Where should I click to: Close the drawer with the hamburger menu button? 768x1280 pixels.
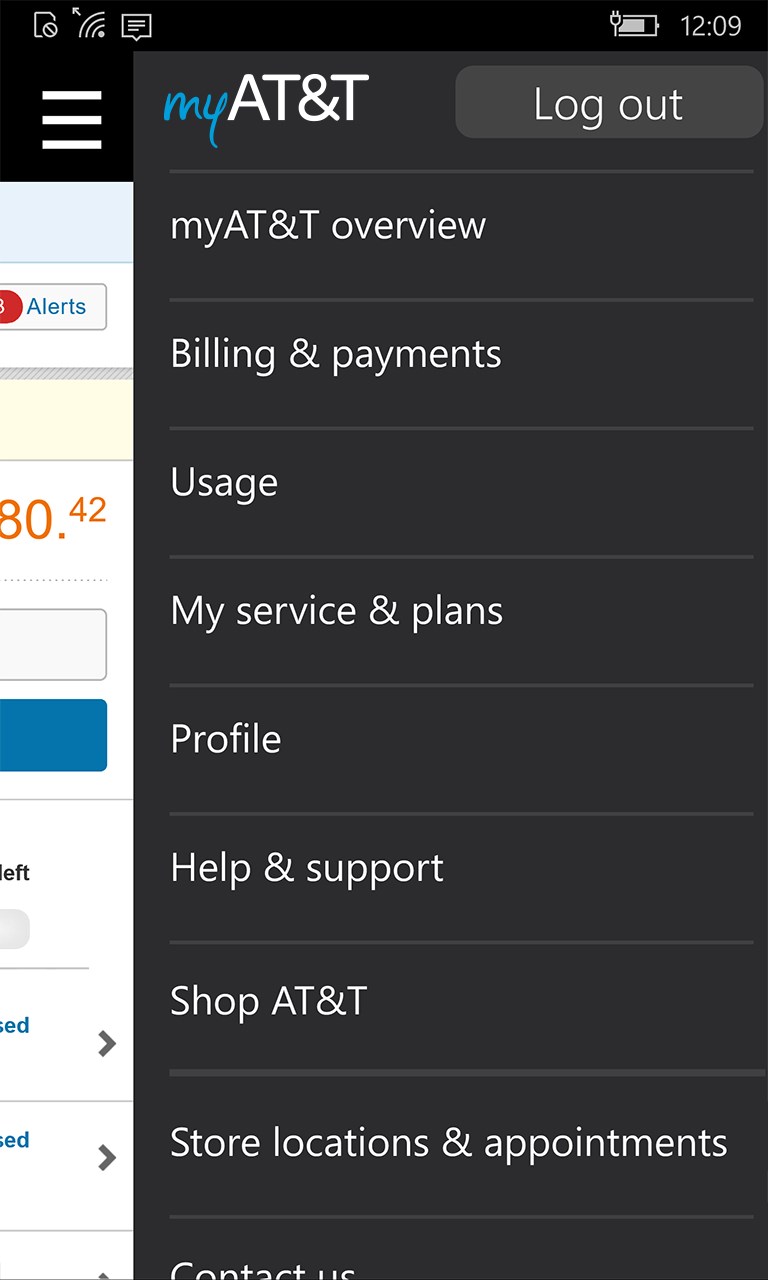click(71, 119)
